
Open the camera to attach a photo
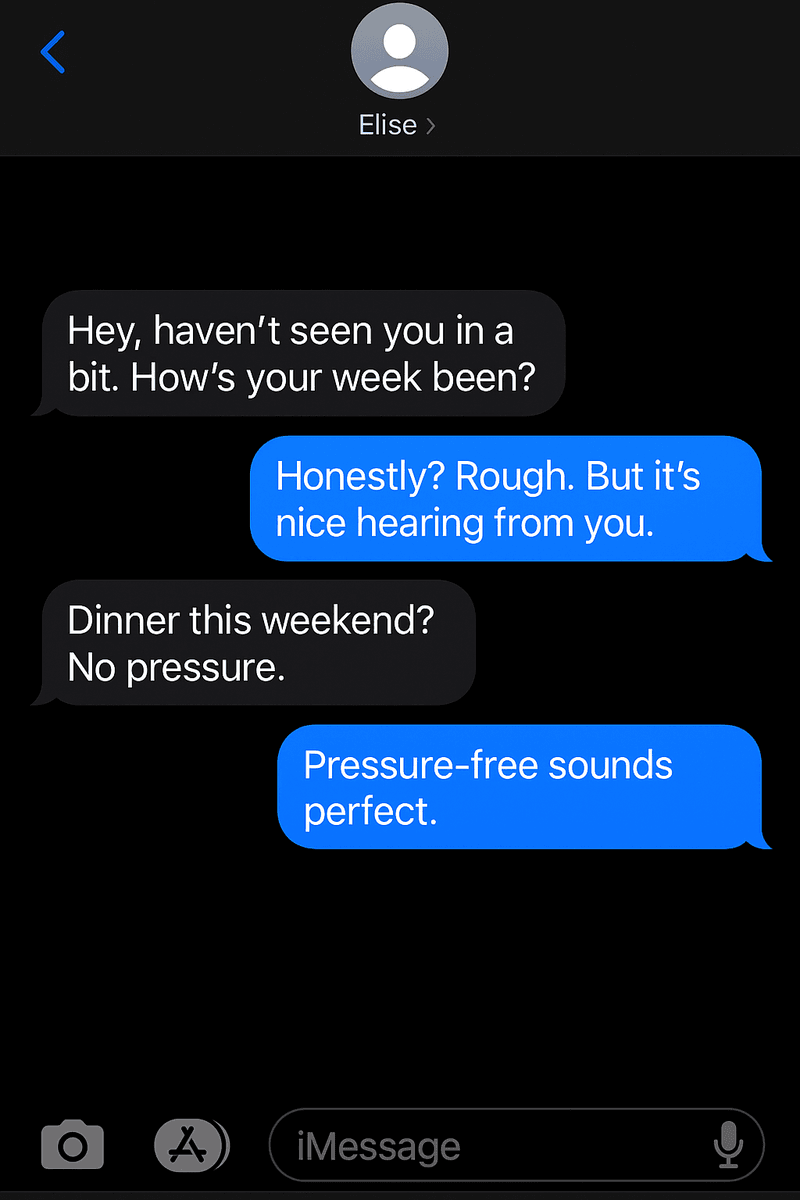72,1146
